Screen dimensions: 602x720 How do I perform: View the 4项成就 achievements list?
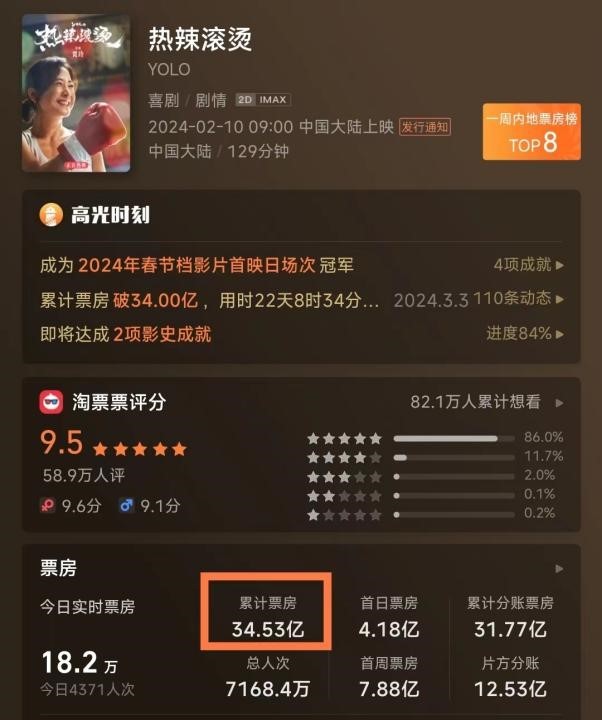(529, 266)
